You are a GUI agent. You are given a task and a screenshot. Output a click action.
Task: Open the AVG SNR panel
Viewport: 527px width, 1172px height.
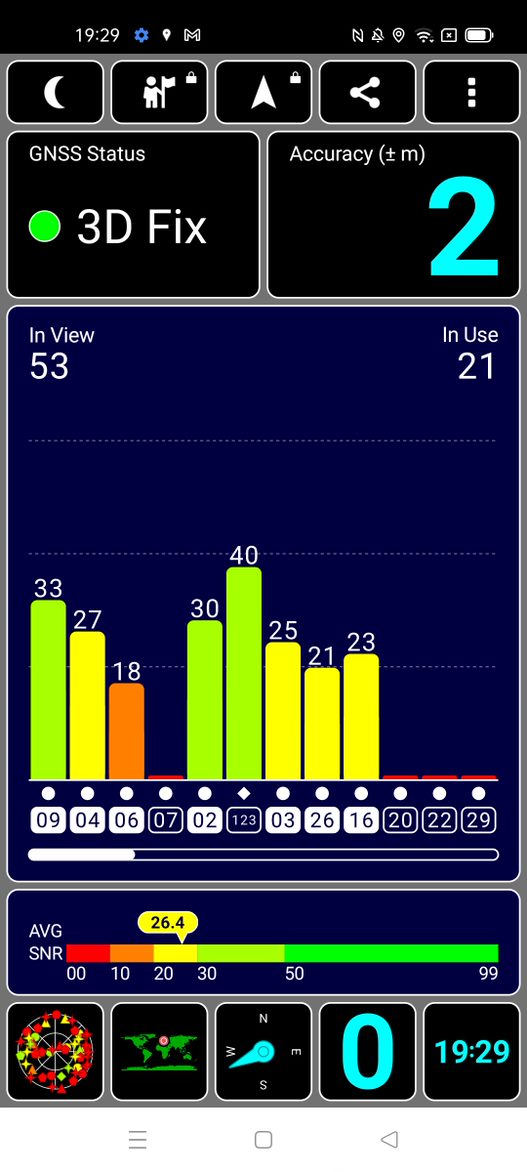tap(263, 942)
